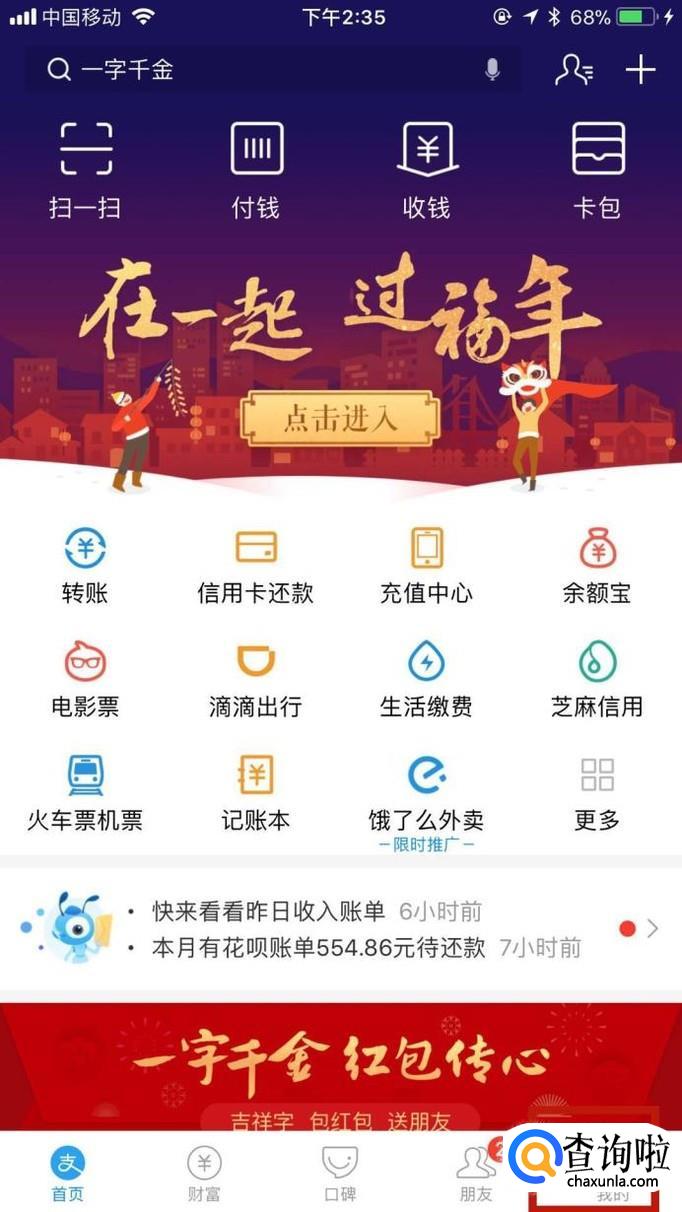The image size is (682, 1212).
Task: Open 信用卡还款
Action: [x=256, y=566]
